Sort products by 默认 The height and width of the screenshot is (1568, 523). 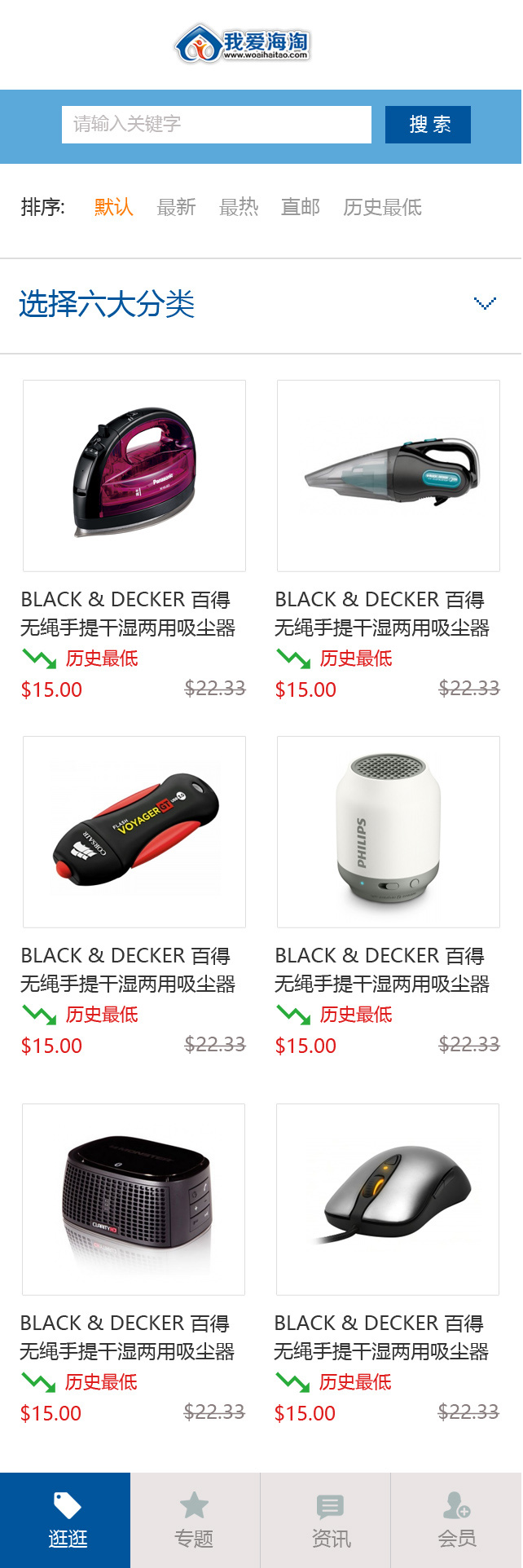click(x=113, y=207)
